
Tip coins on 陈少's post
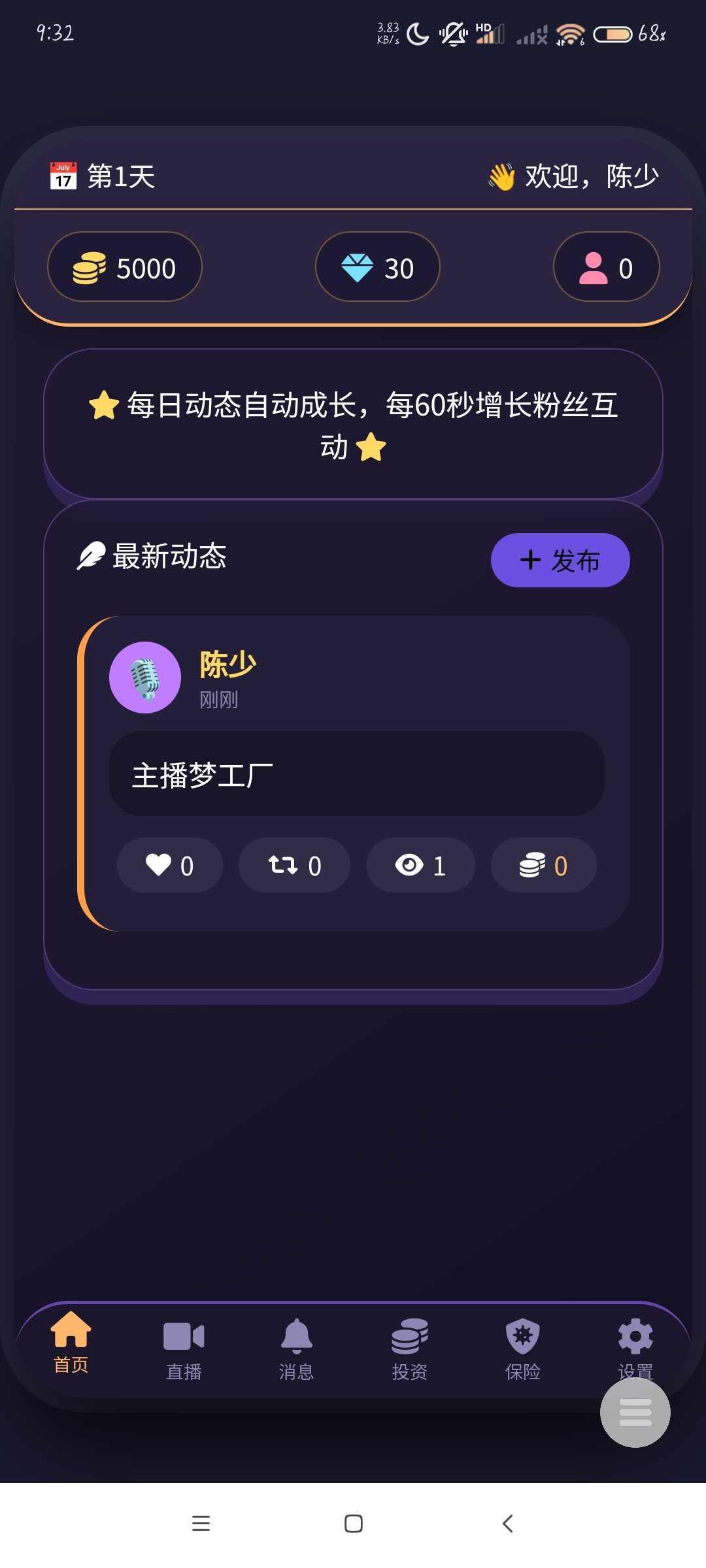click(x=543, y=865)
